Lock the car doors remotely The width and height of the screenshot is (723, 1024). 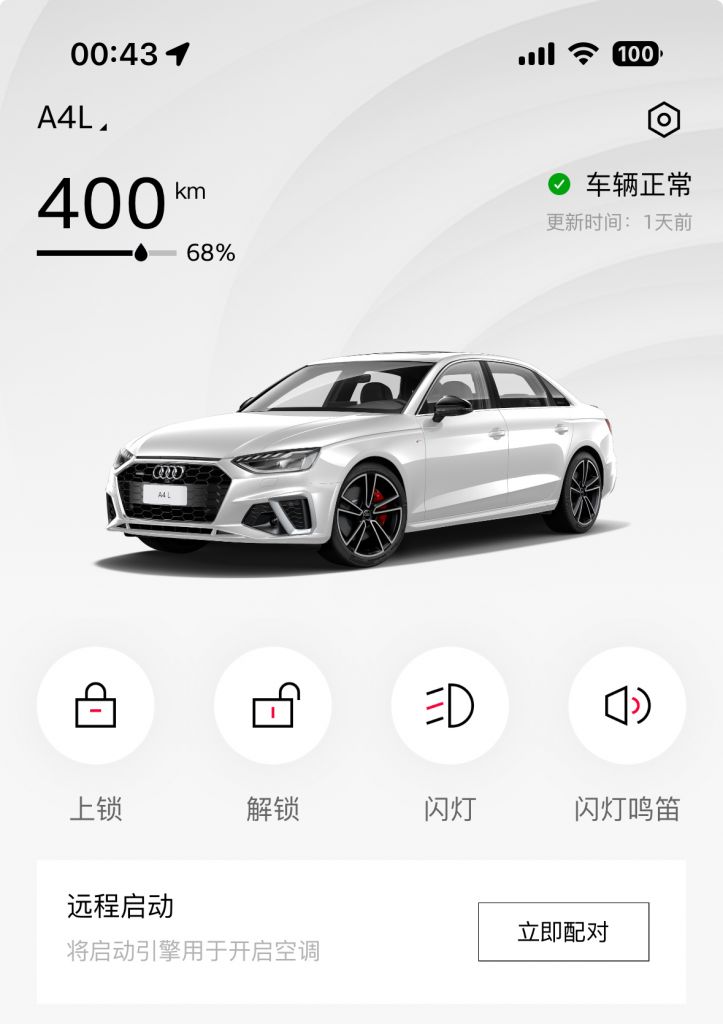coord(95,705)
